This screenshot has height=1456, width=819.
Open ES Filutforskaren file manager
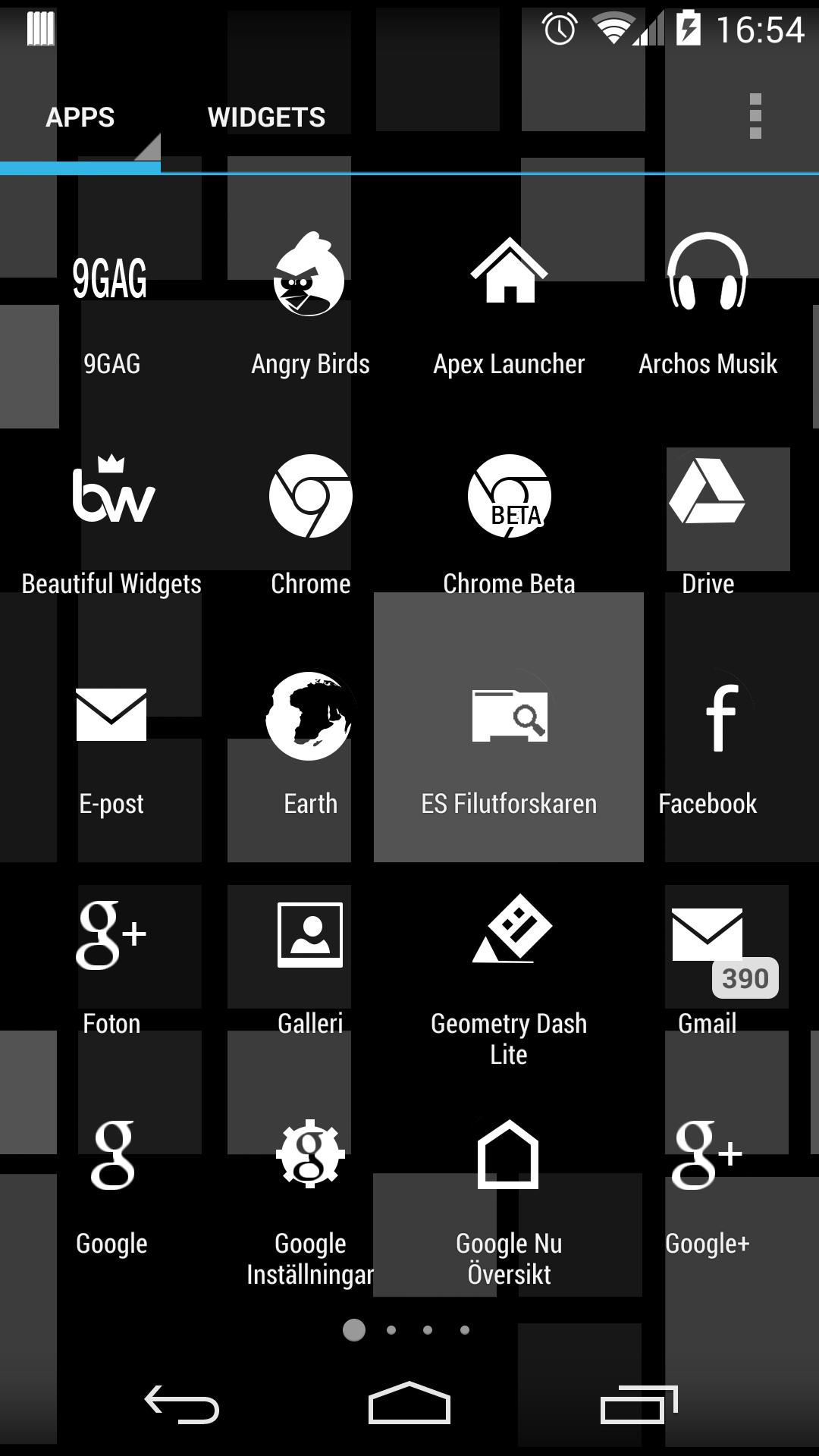[508, 743]
